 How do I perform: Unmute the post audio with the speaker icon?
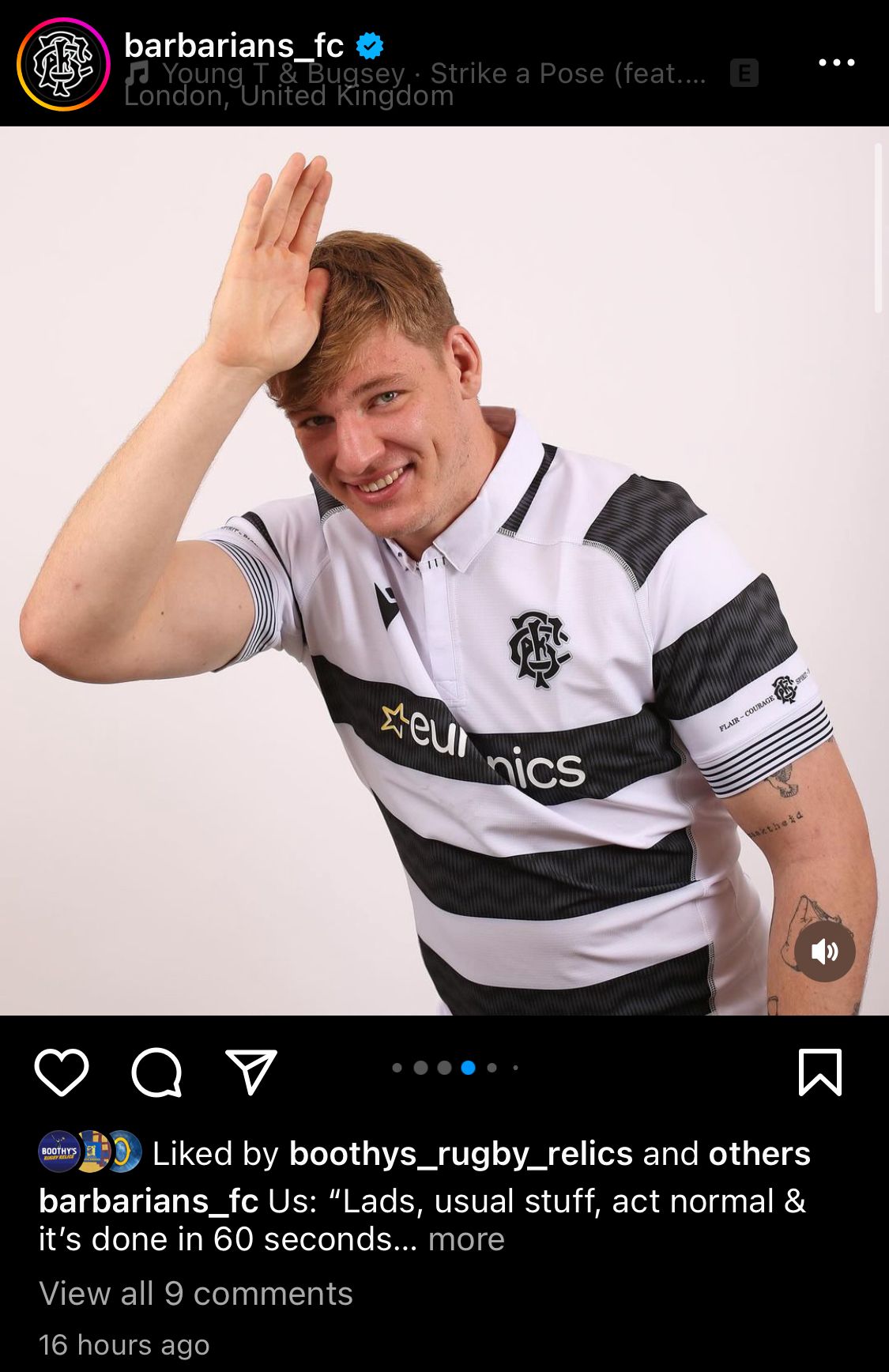824,951
